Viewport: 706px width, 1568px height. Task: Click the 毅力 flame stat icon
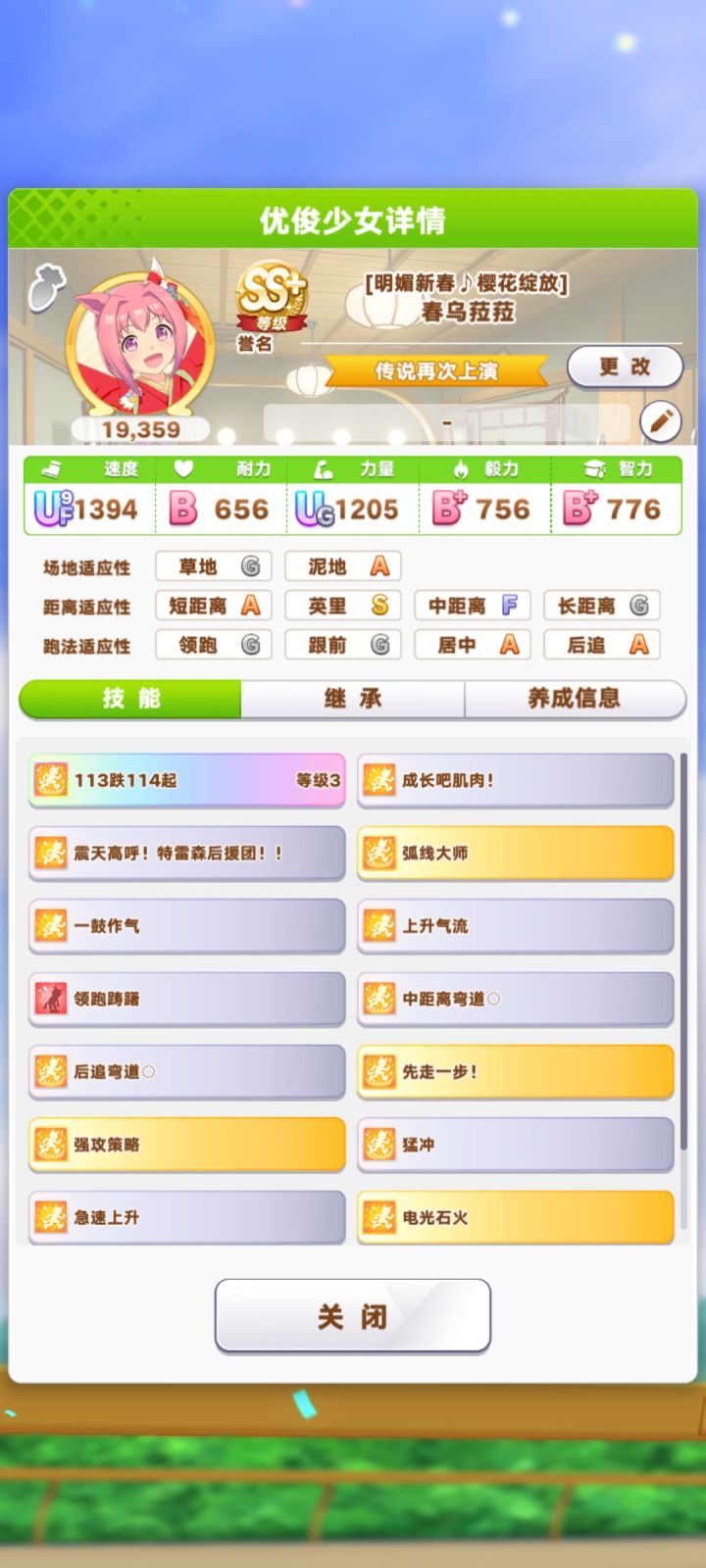tap(458, 469)
